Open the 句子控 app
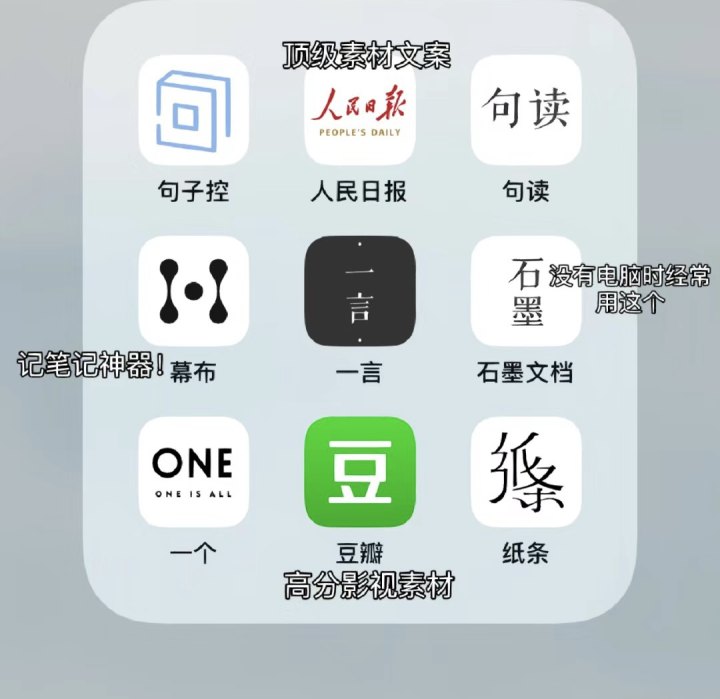The width and height of the screenshot is (720, 699). coord(193,110)
